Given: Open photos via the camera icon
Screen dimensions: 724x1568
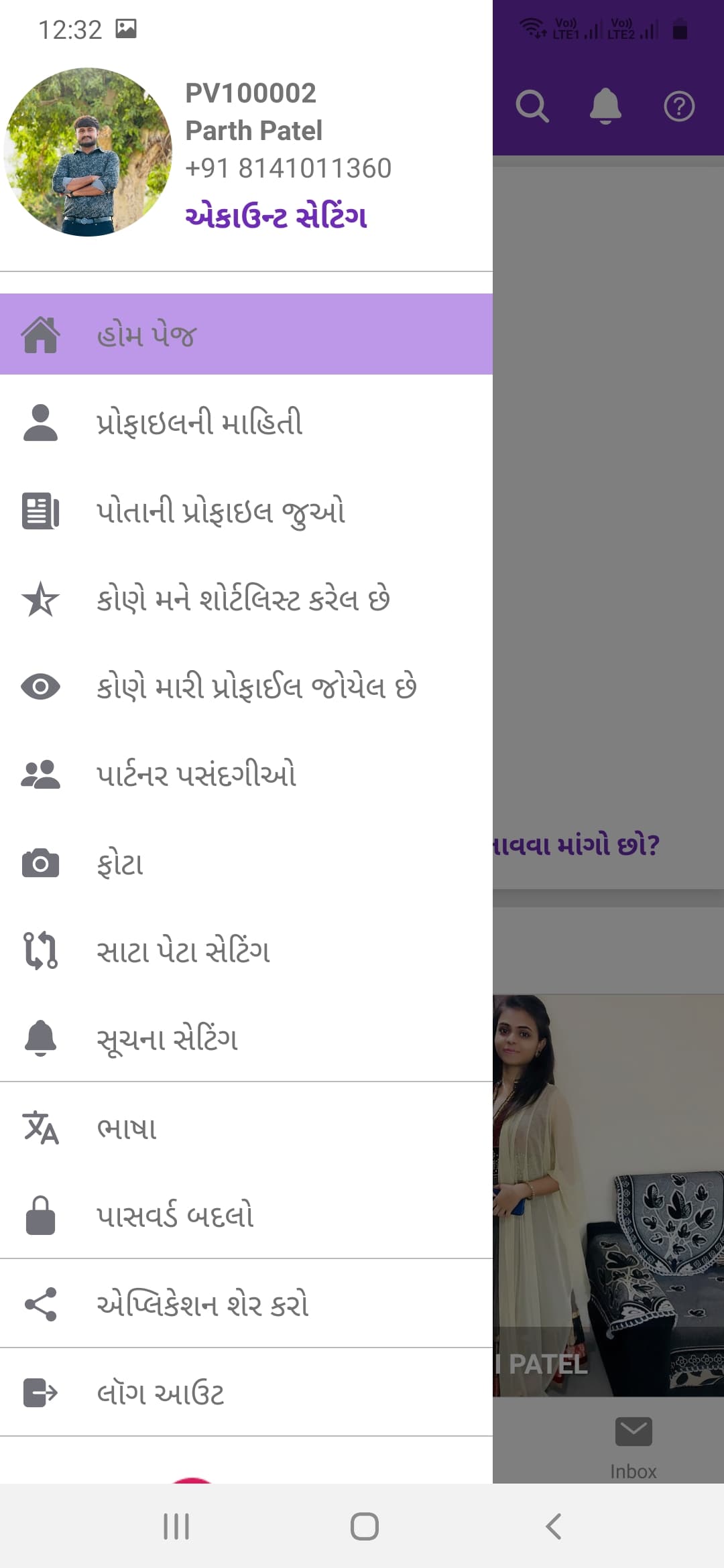Looking at the screenshot, I should click(40, 863).
